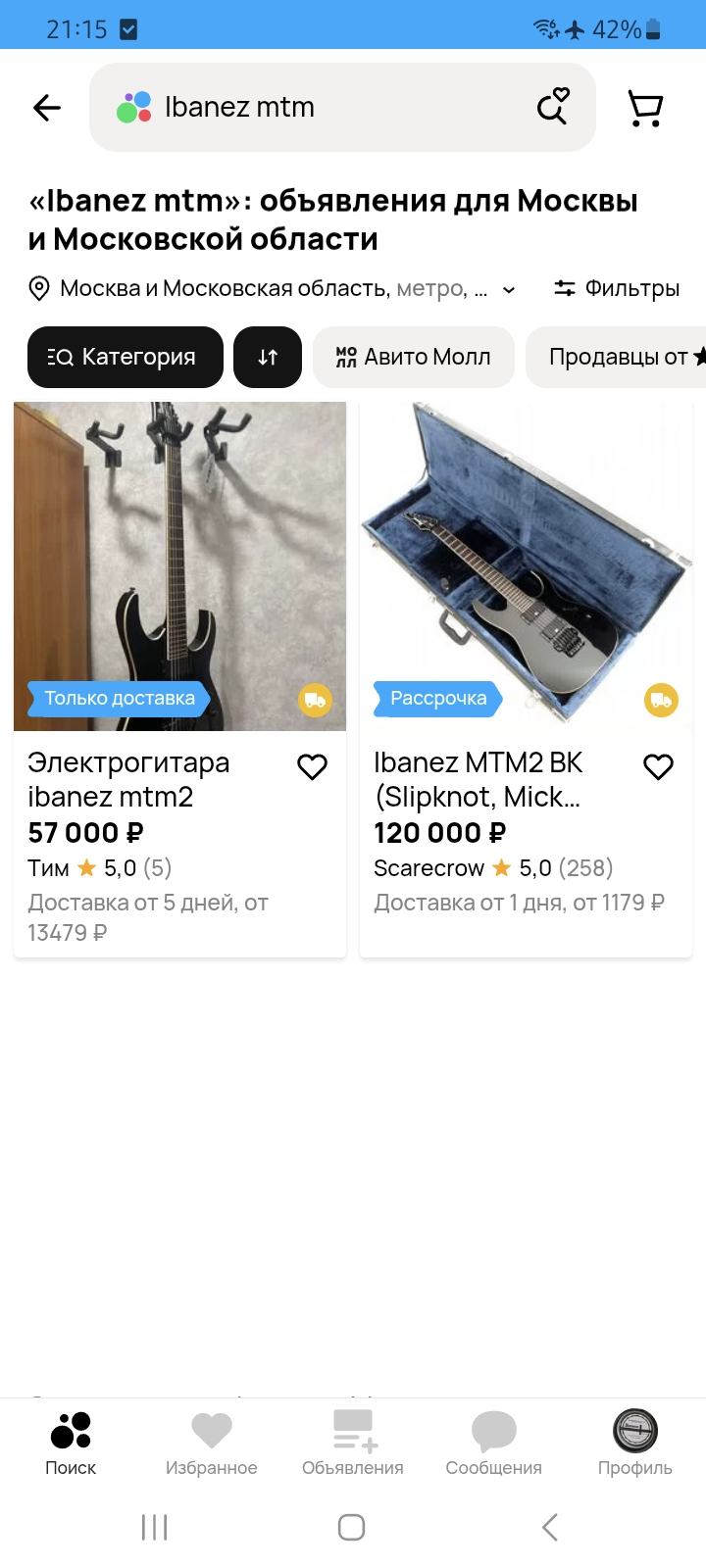This screenshot has width=706, height=1568.
Task: Open the shopping cart
Action: tap(645, 108)
